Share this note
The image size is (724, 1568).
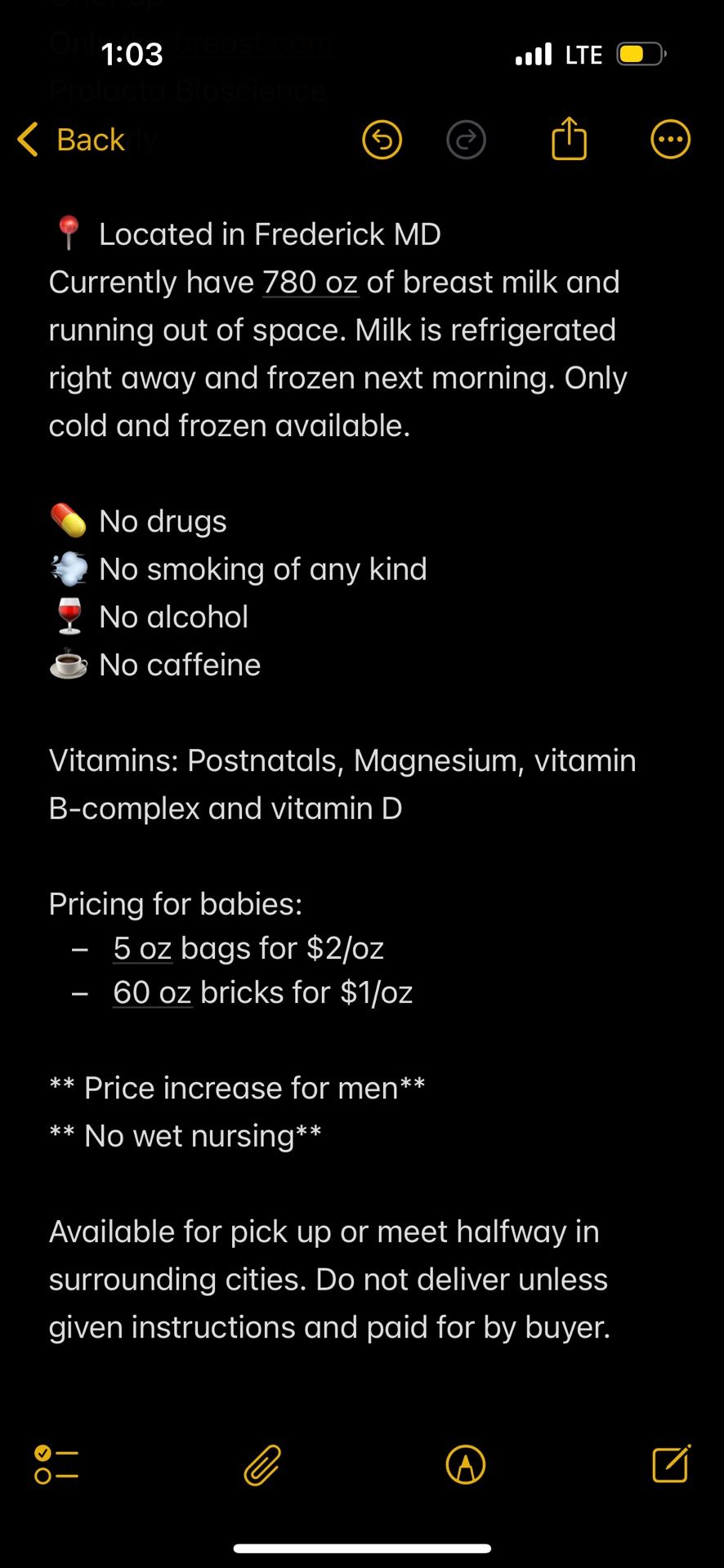[x=569, y=139]
